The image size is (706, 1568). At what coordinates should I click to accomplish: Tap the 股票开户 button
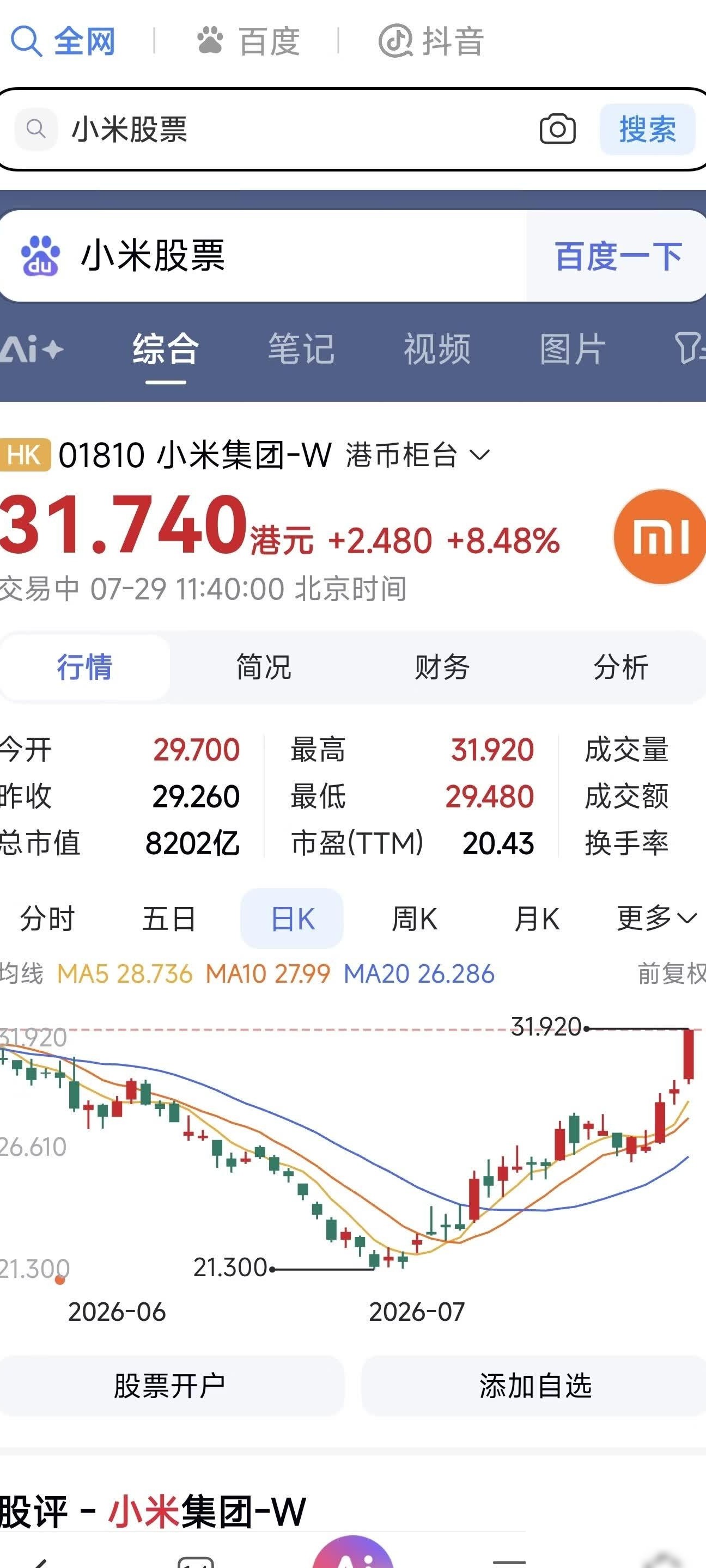click(x=170, y=1386)
